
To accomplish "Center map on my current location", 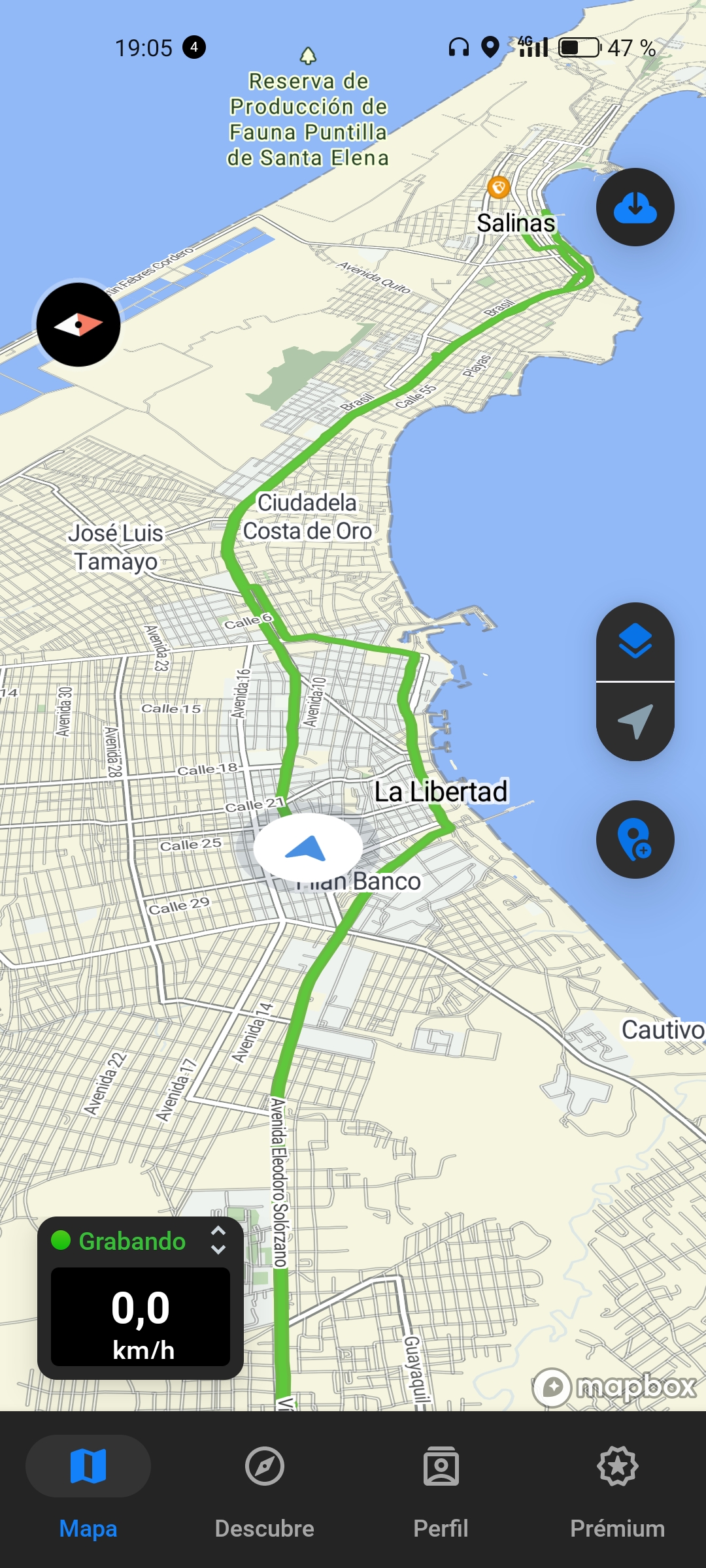I will click(x=635, y=721).
